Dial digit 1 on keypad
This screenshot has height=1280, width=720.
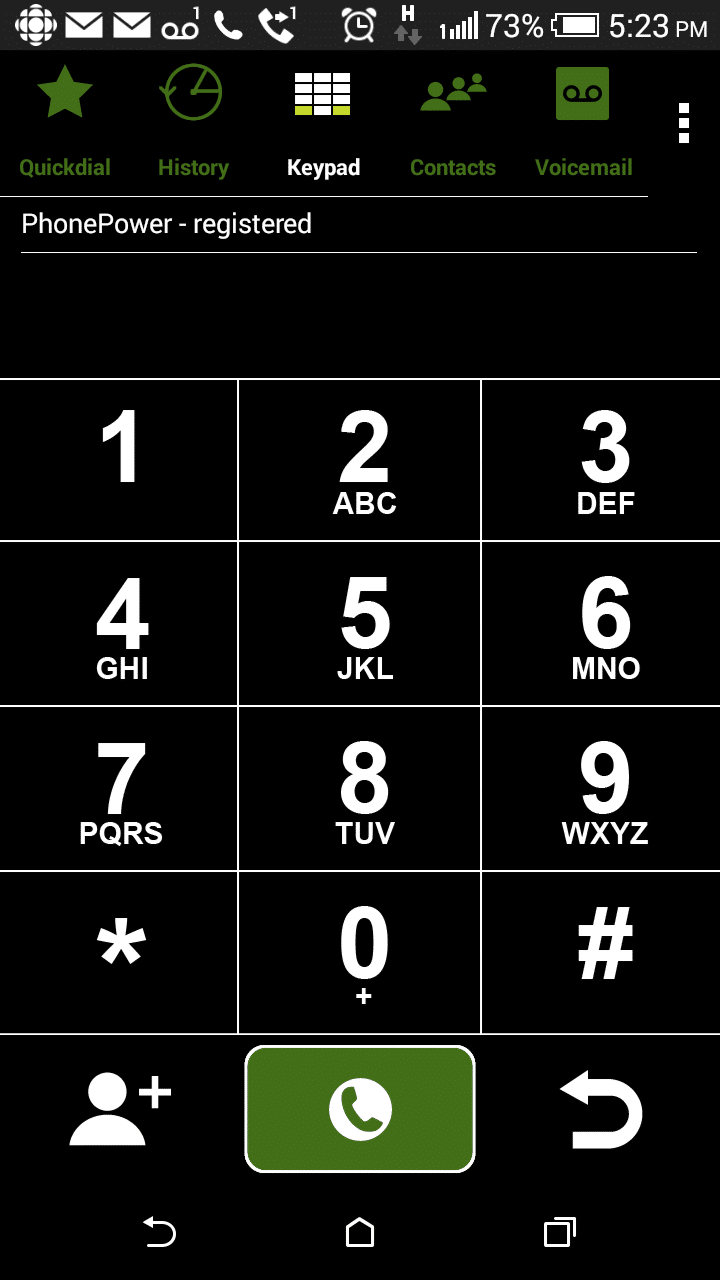click(x=120, y=460)
